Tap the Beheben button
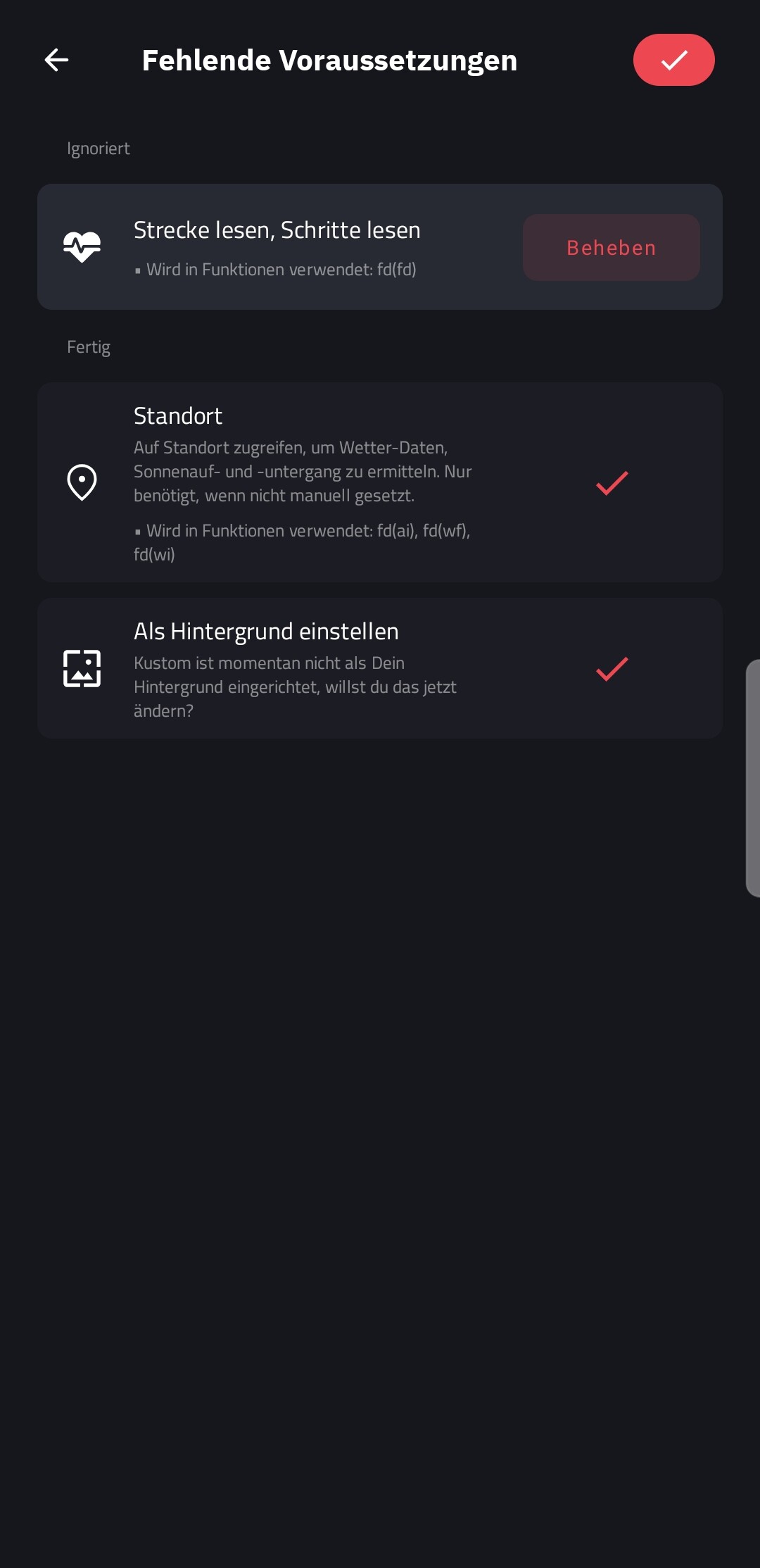The height and width of the screenshot is (1568, 760). point(611,247)
